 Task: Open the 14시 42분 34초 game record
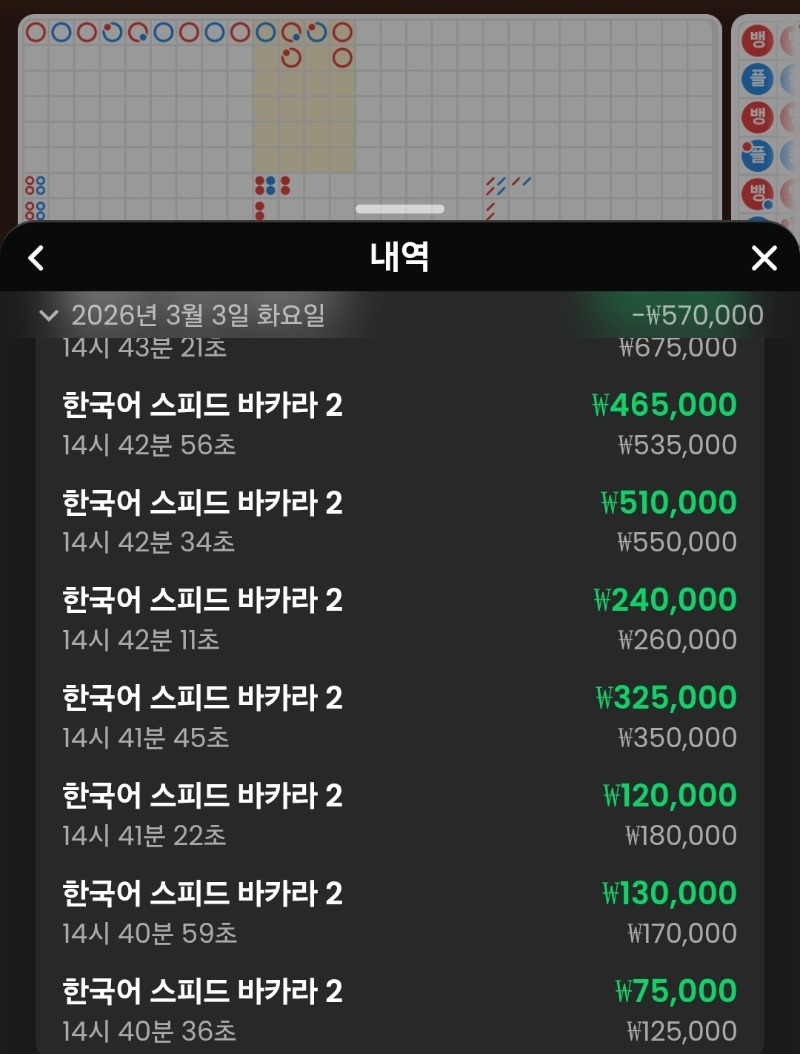pos(400,521)
